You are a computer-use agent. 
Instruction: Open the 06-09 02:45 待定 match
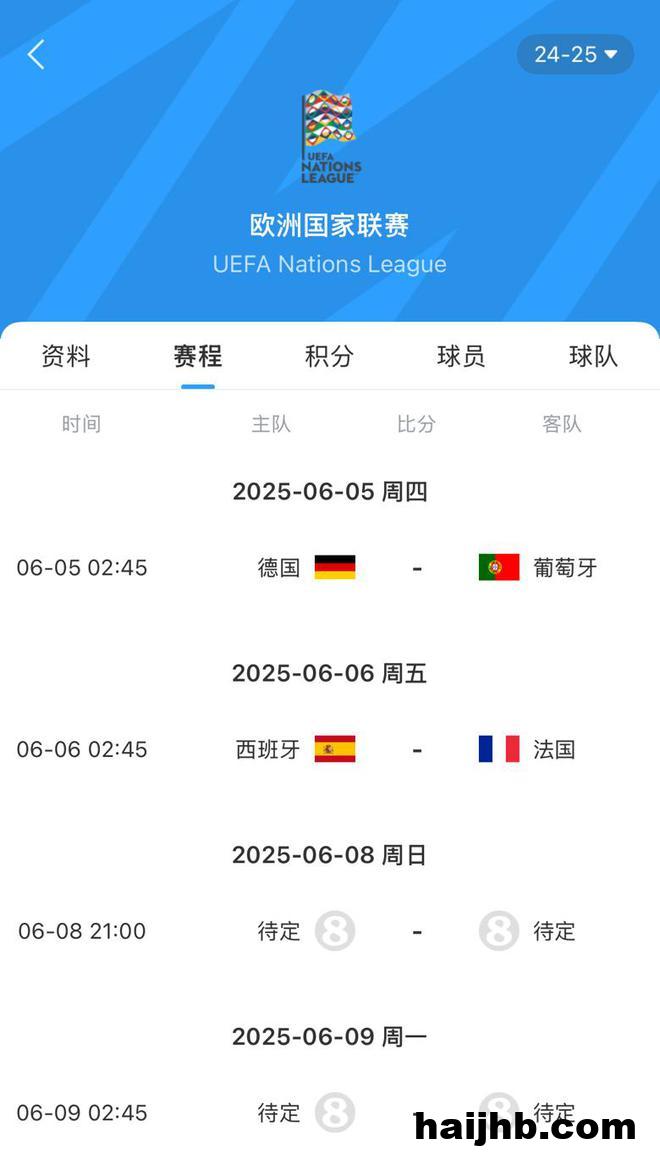click(x=330, y=1113)
